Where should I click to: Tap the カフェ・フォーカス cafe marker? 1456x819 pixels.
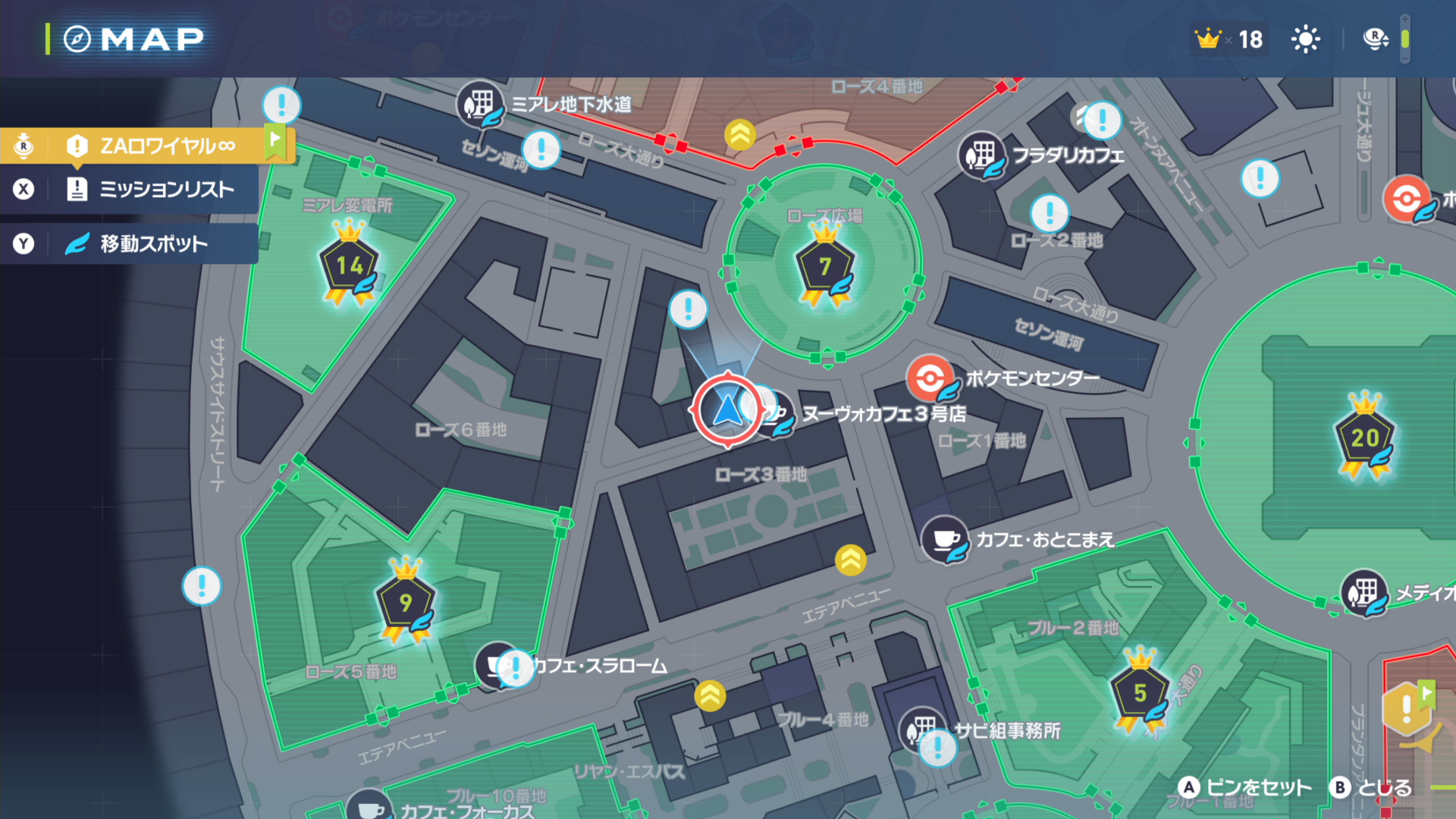tap(369, 808)
